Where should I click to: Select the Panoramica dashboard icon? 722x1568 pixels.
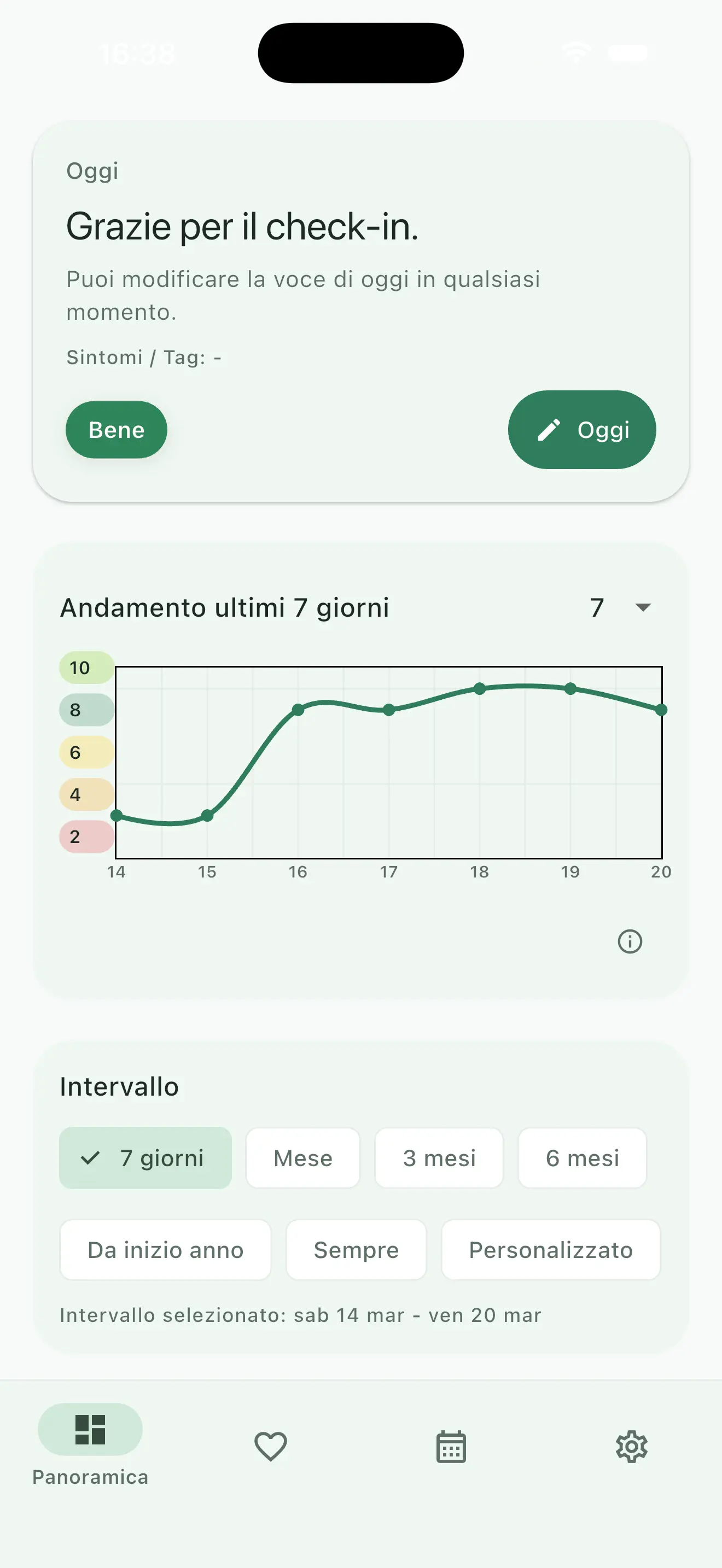(90, 1429)
